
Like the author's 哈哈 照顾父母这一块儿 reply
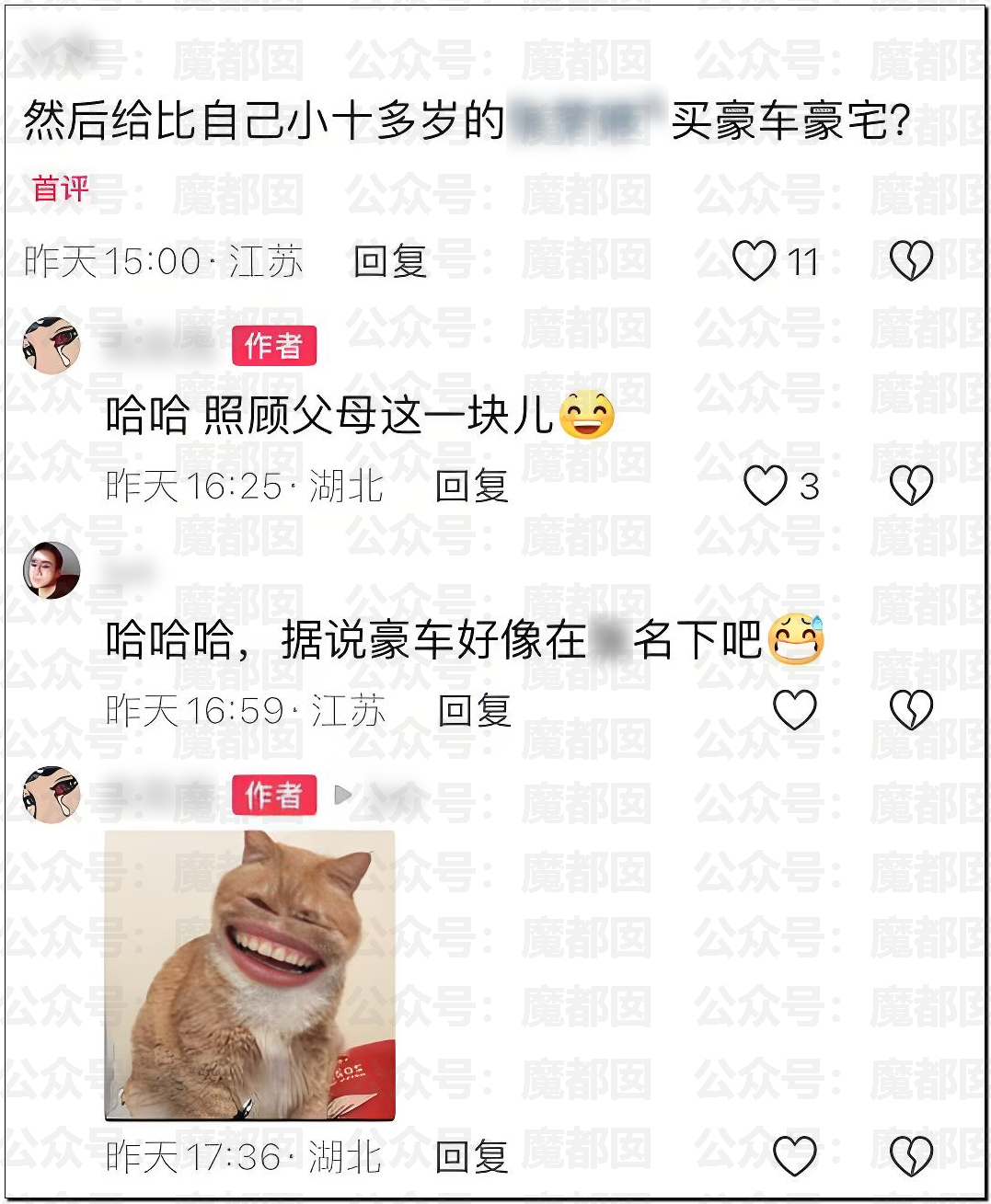click(765, 486)
